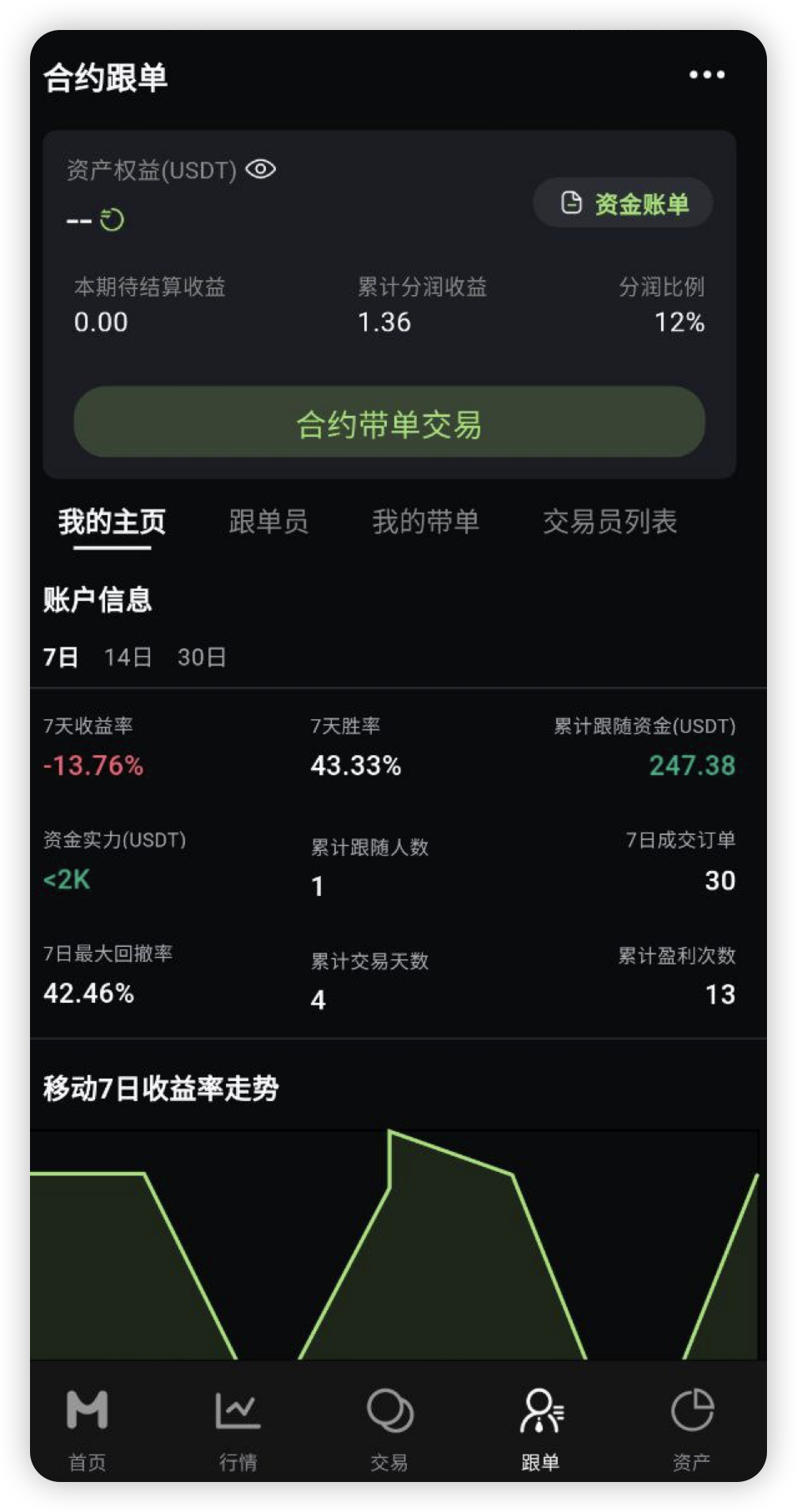The image size is (797, 1512).
Task: Select the 7日 period filter
Action: point(61,657)
